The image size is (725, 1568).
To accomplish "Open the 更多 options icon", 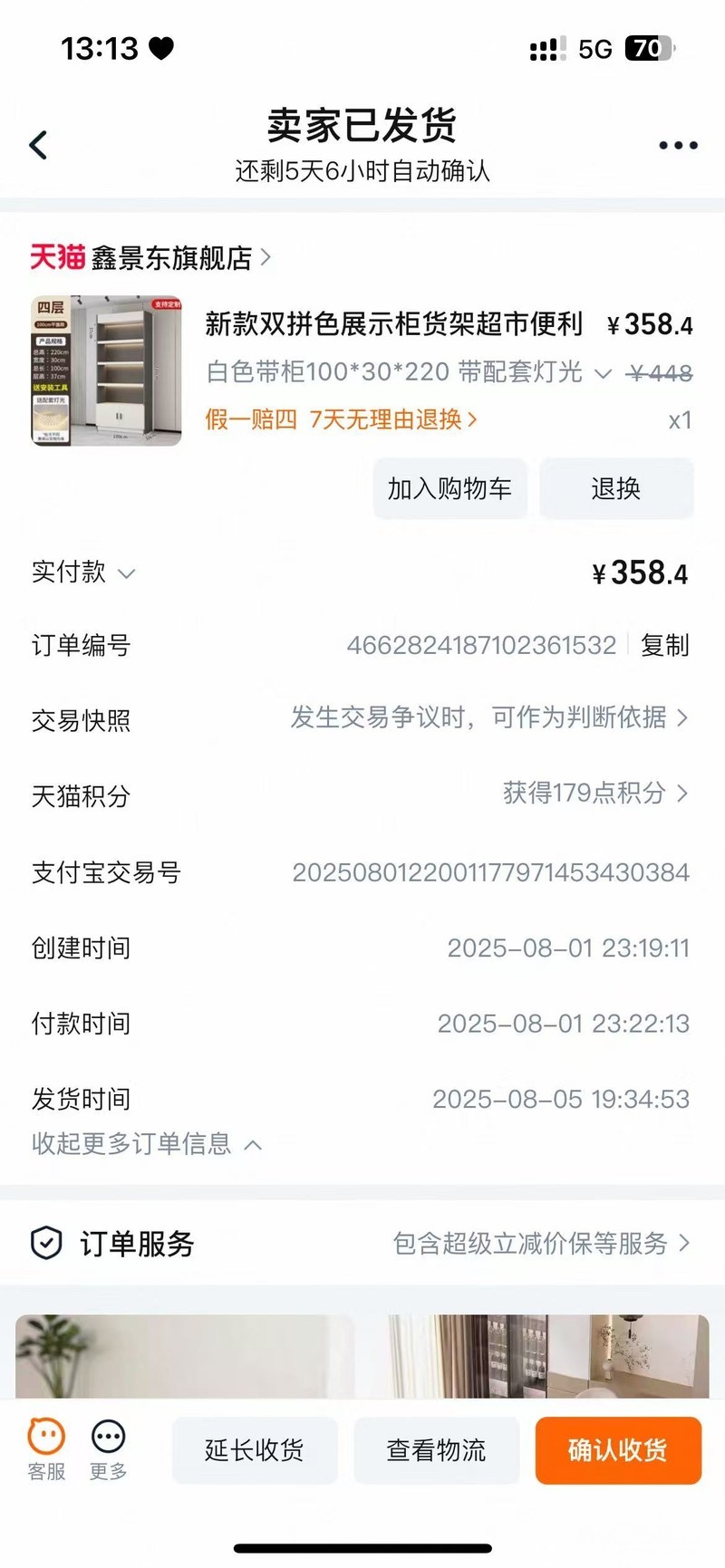I will point(109,1449).
